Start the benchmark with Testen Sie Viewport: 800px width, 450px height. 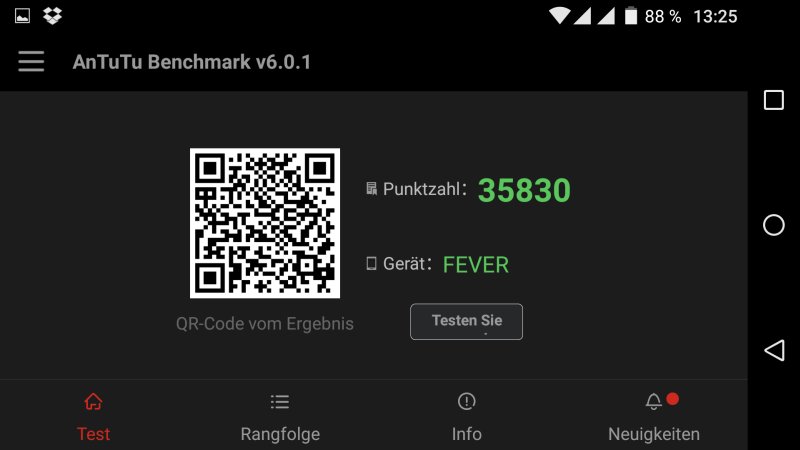(466, 322)
